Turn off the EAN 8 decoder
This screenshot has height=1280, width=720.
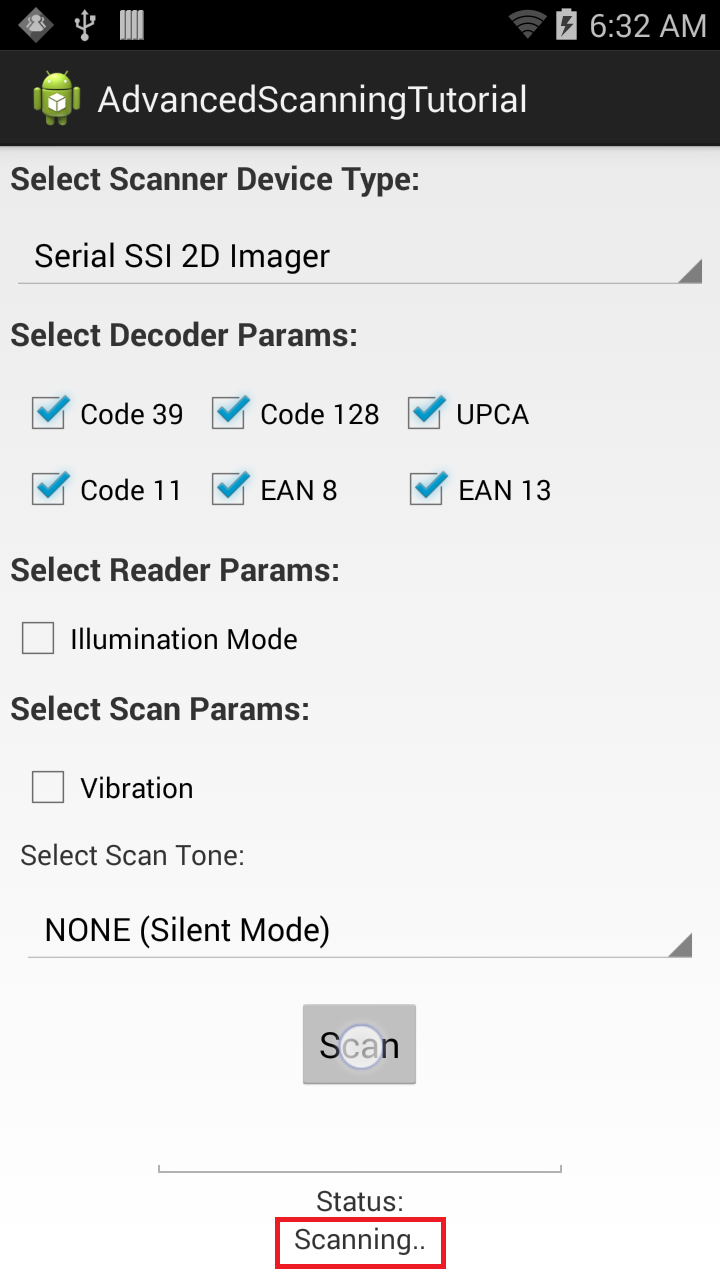tap(229, 489)
